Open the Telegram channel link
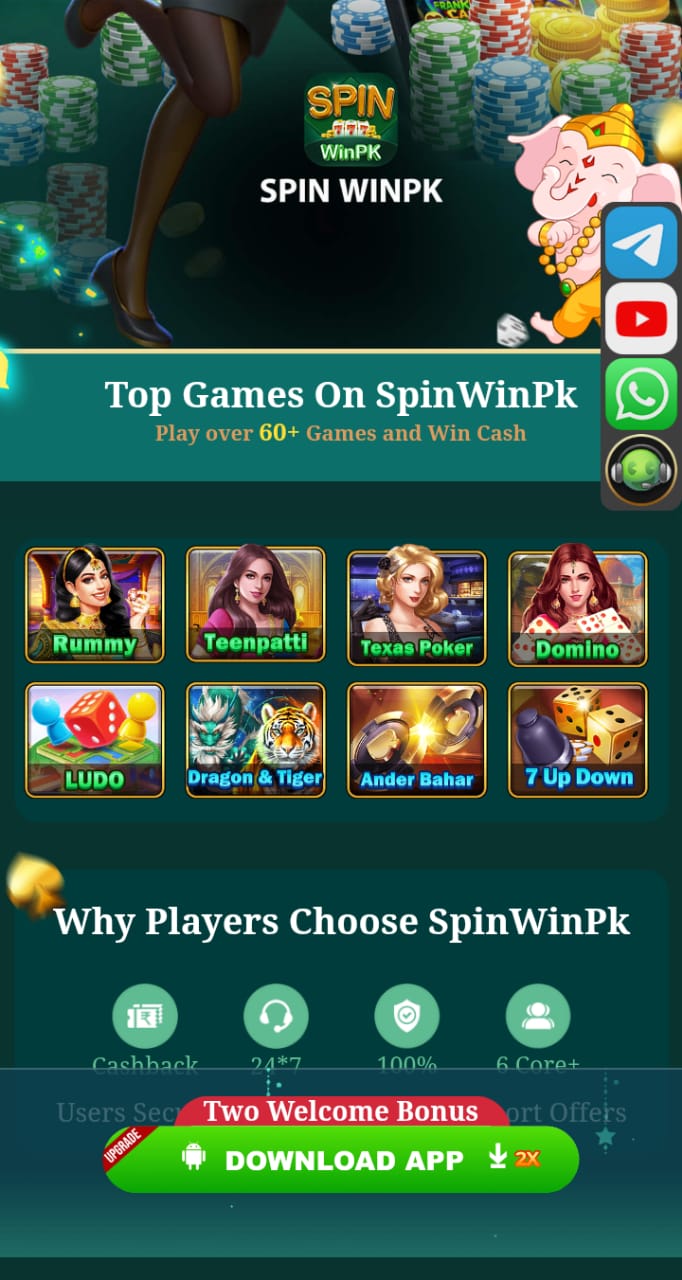This screenshot has width=682, height=1280. [641, 243]
